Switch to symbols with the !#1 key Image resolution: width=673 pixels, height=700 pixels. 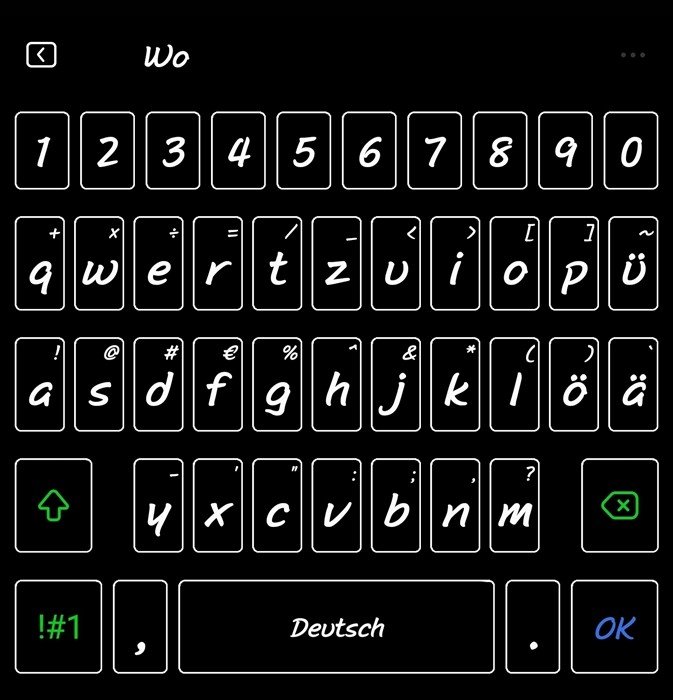coord(58,627)
